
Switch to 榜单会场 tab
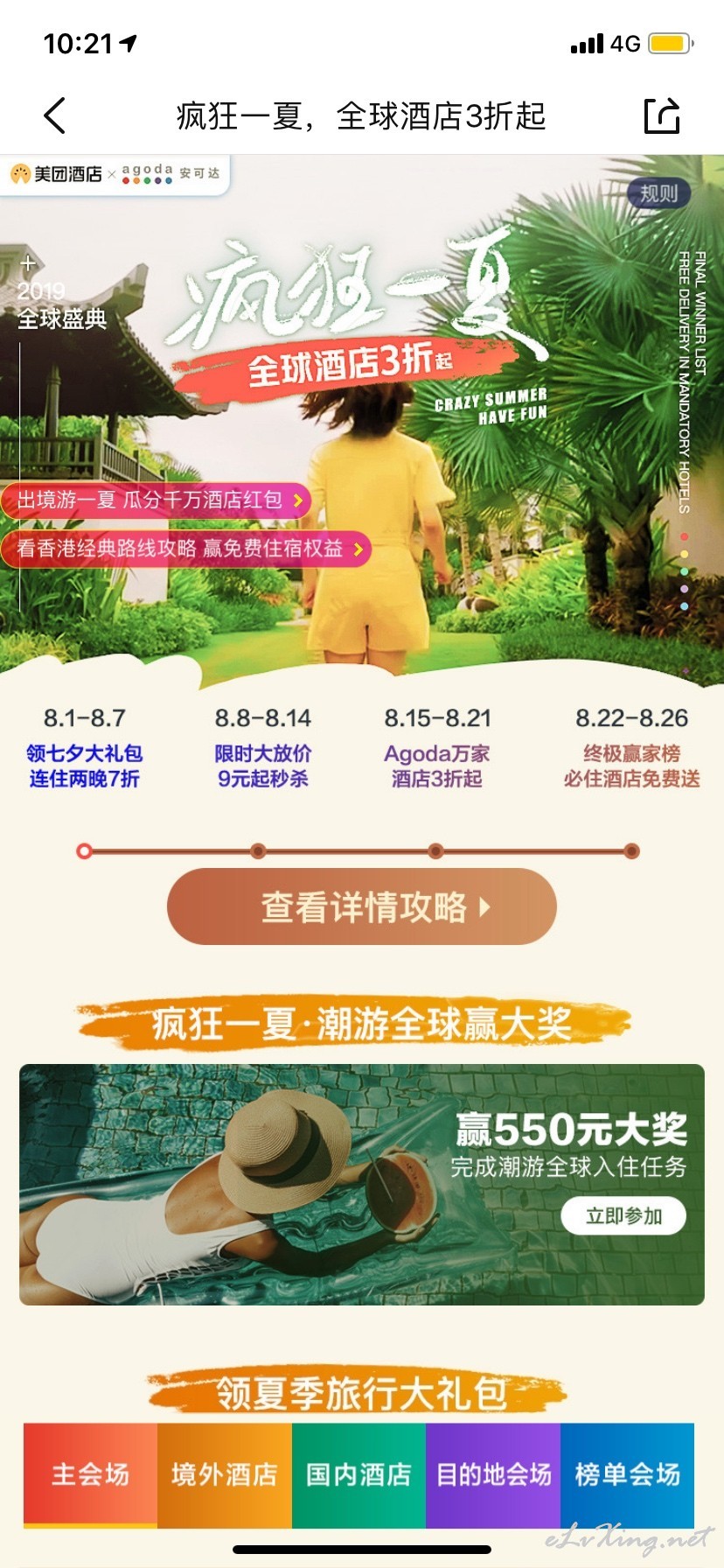(x=627, y=1474)
